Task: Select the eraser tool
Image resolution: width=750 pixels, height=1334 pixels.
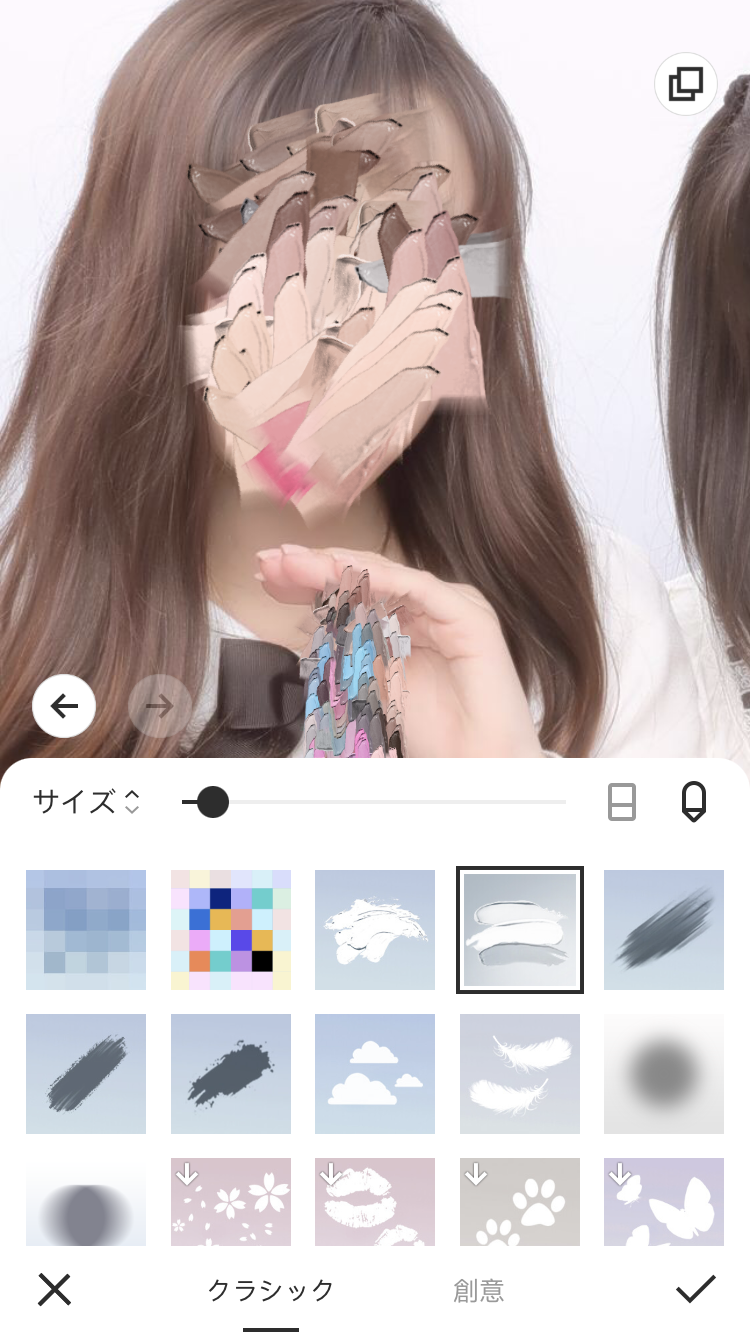Action: point(622,802)
